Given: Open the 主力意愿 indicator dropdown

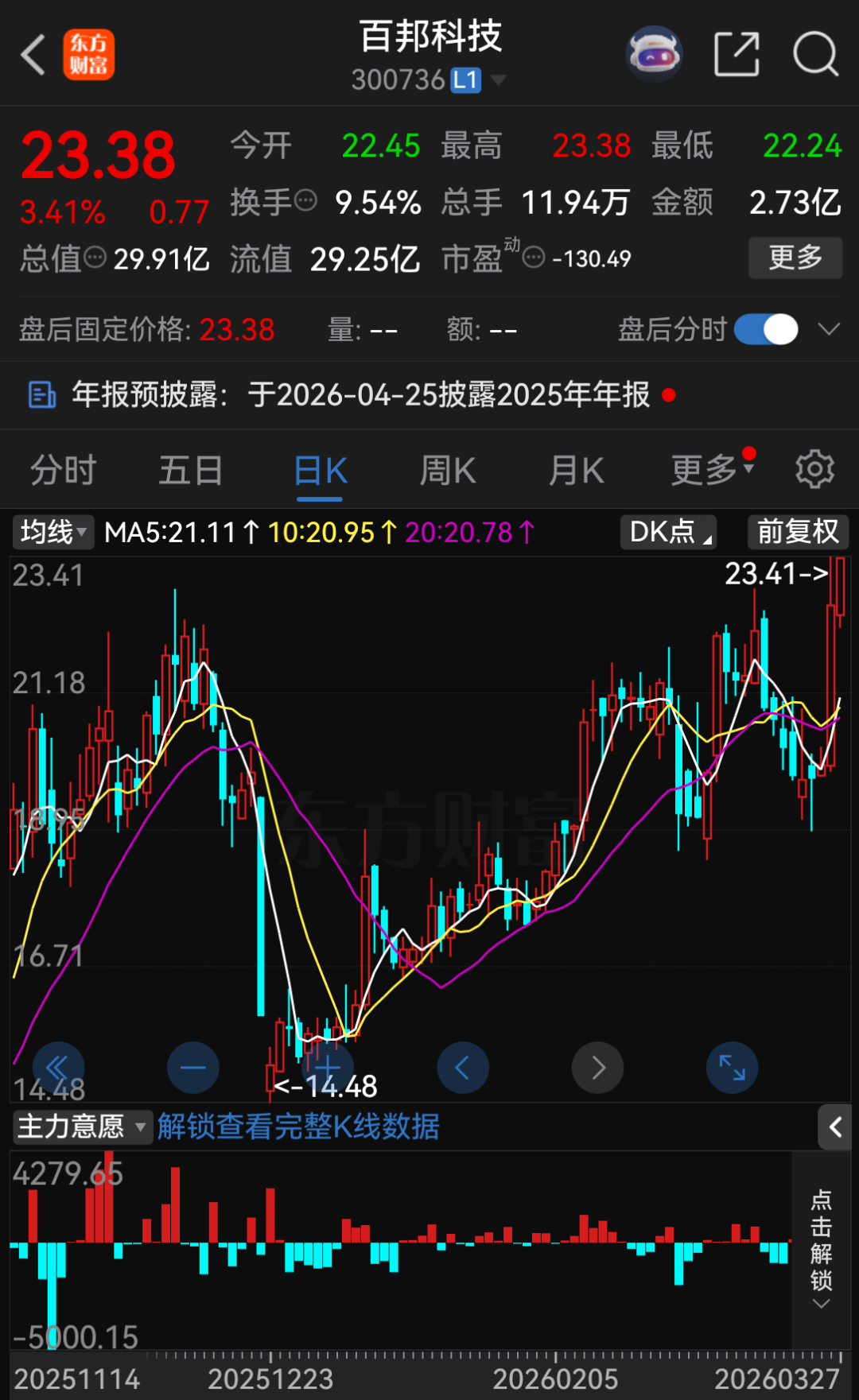Looking at the screenshot, I should [x=82, y=1127].
